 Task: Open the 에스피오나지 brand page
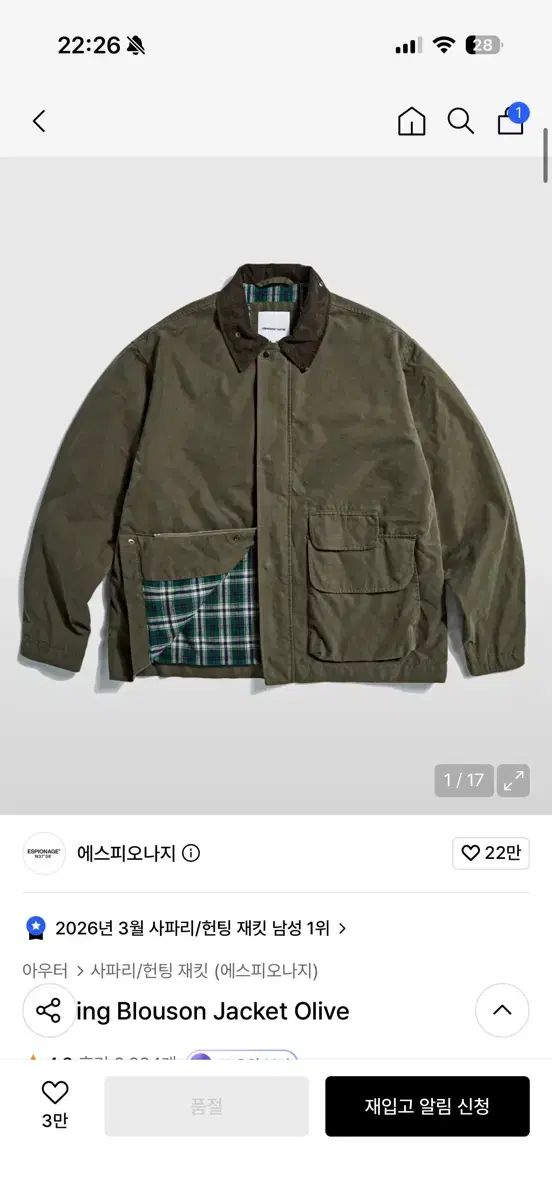pos(126,853)
